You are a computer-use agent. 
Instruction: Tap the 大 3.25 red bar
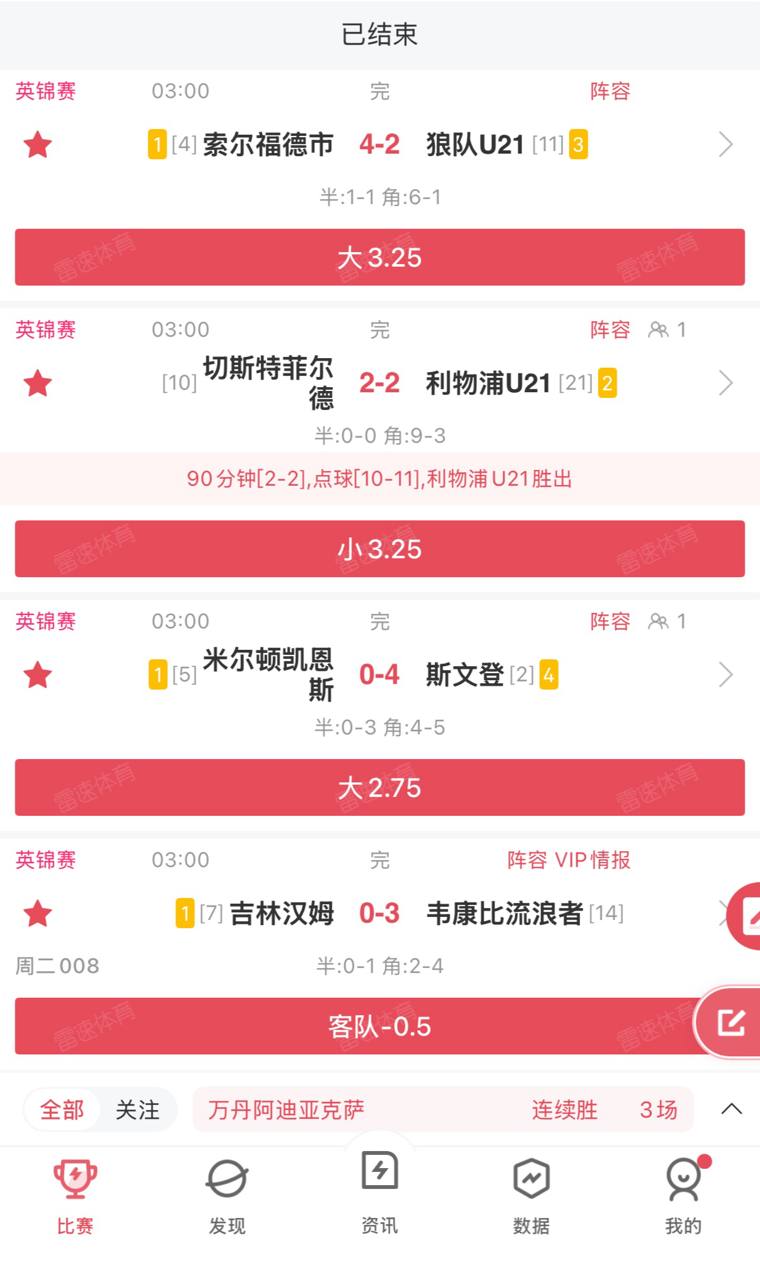(380, 258)
